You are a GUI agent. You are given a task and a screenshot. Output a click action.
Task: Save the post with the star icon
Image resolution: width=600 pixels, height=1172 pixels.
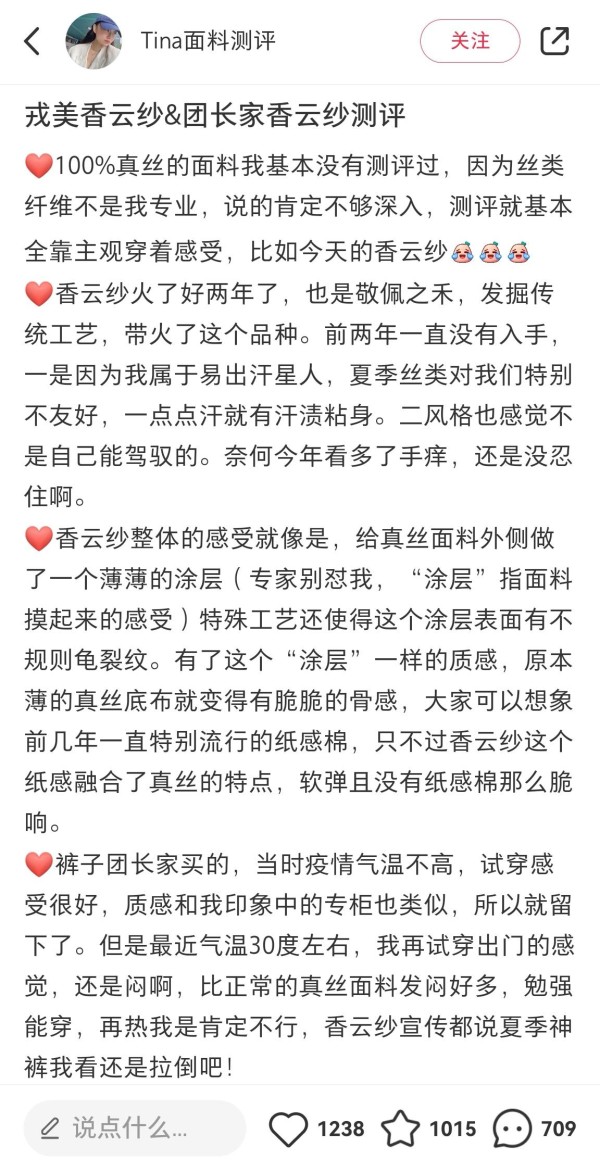pyautogui.click(x=400, y=1129)
